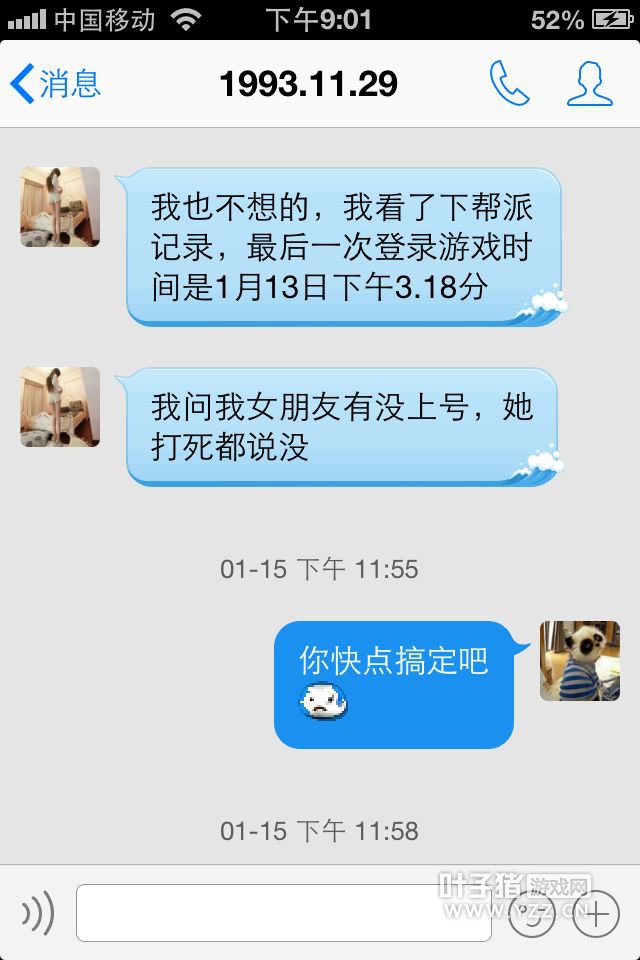Open the plus attachment menu
Image resolution: width=640 pixels, height=960 pixels.
[597, 914]
